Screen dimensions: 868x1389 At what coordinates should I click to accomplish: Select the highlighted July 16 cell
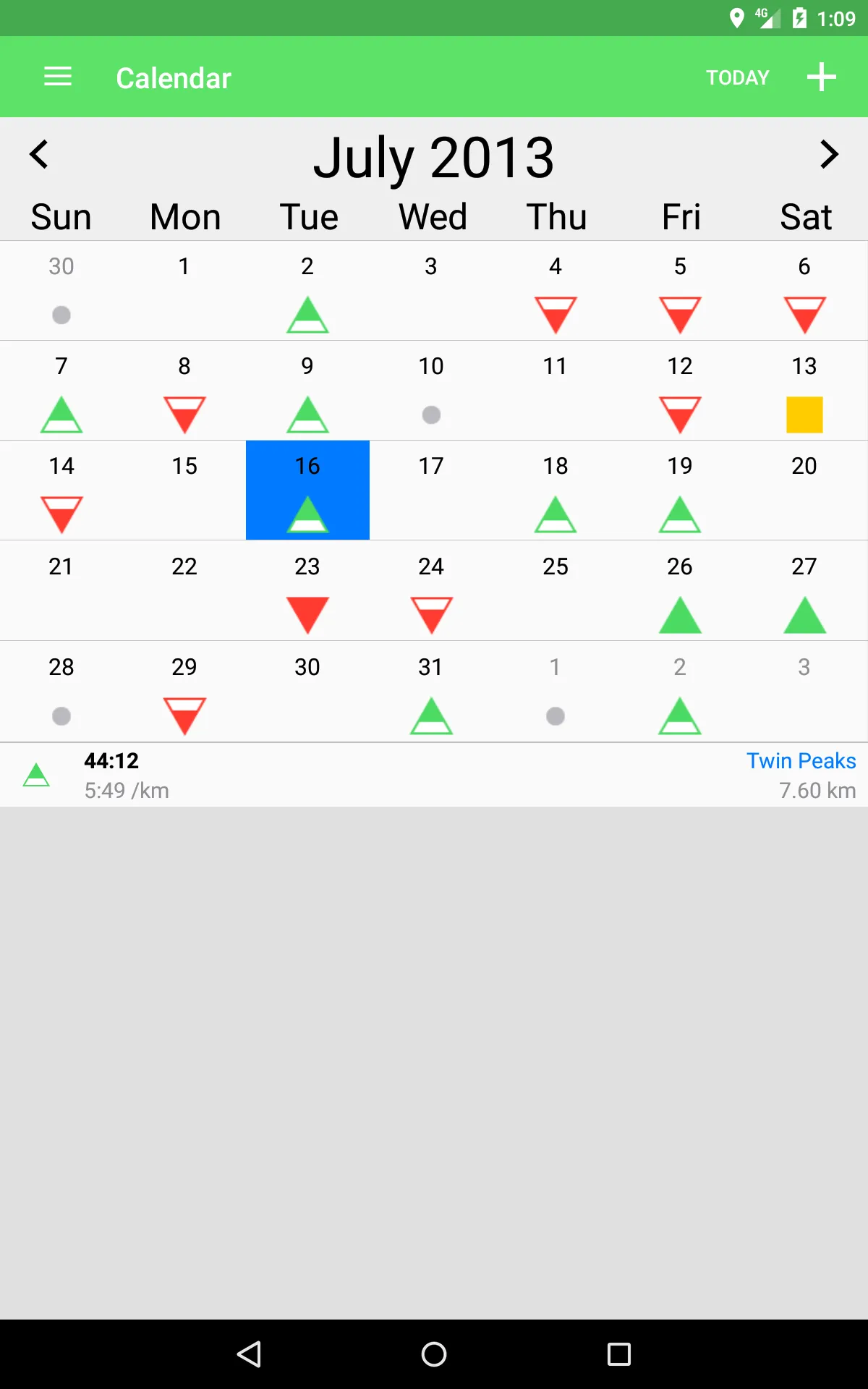pos(307,490)
